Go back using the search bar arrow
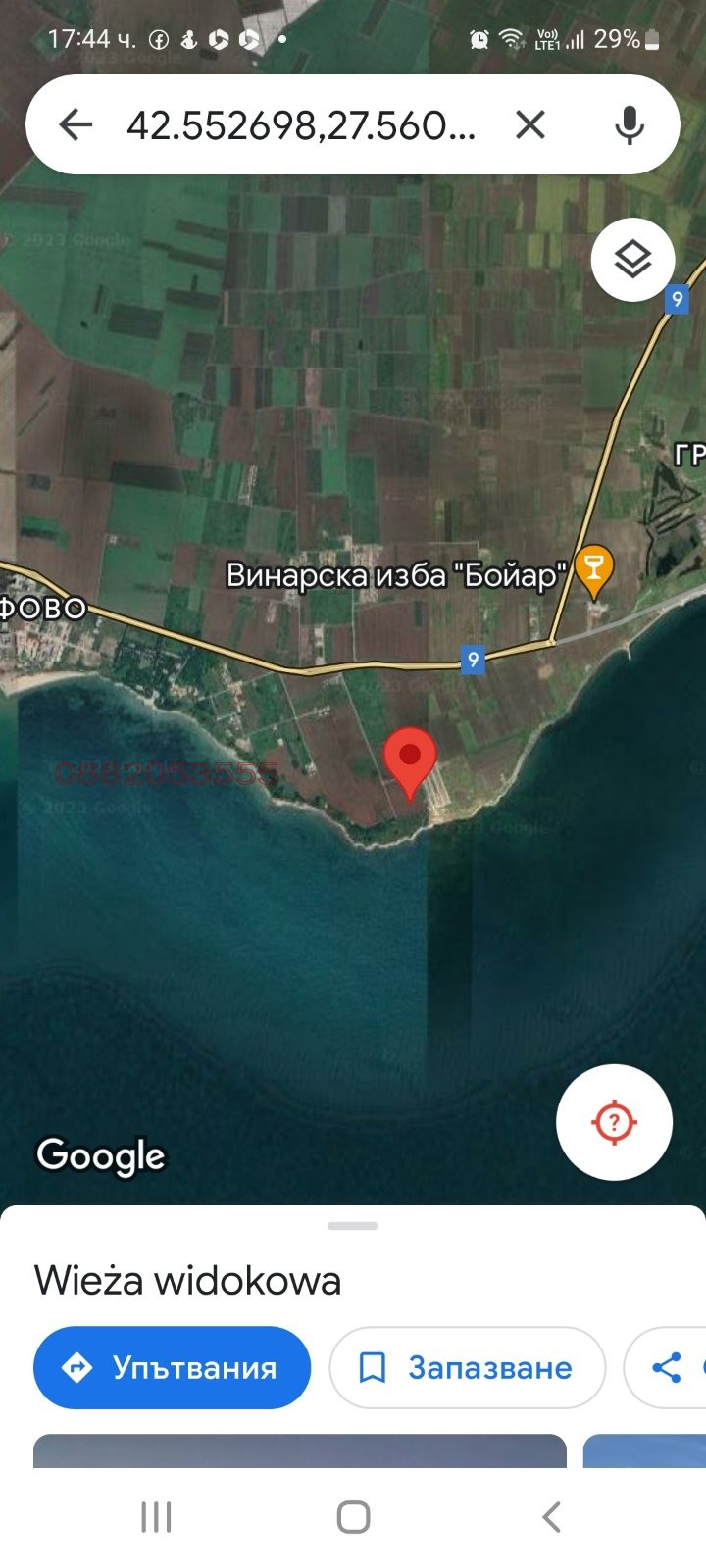 (76, 124)
